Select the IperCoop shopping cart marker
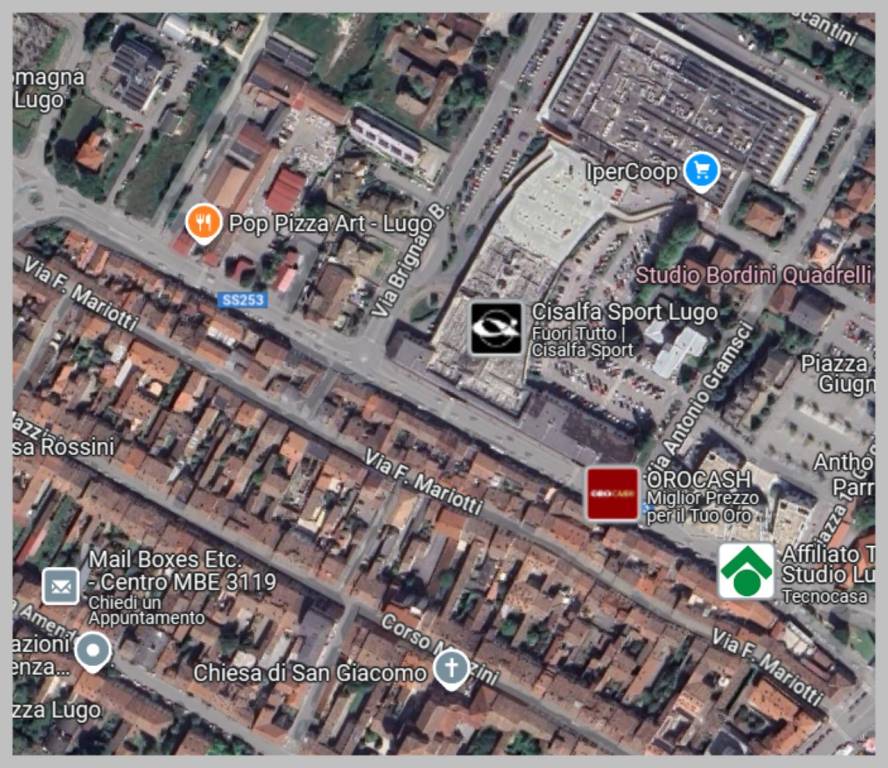The height and width of the screenshot is (768, 888). pos(701,170)
